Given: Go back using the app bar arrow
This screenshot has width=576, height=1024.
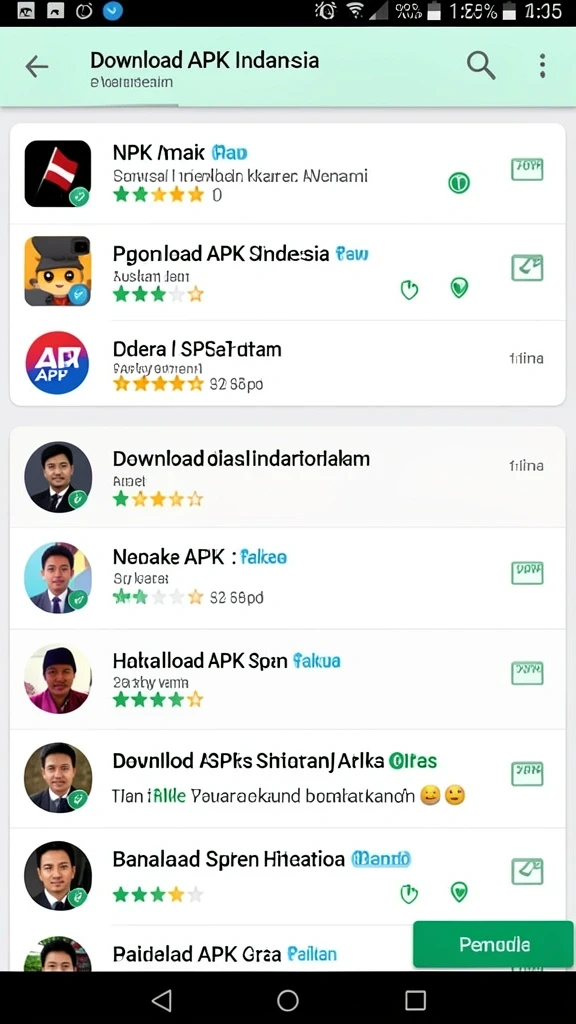Looking at the screenshot, I should [37, 66].
